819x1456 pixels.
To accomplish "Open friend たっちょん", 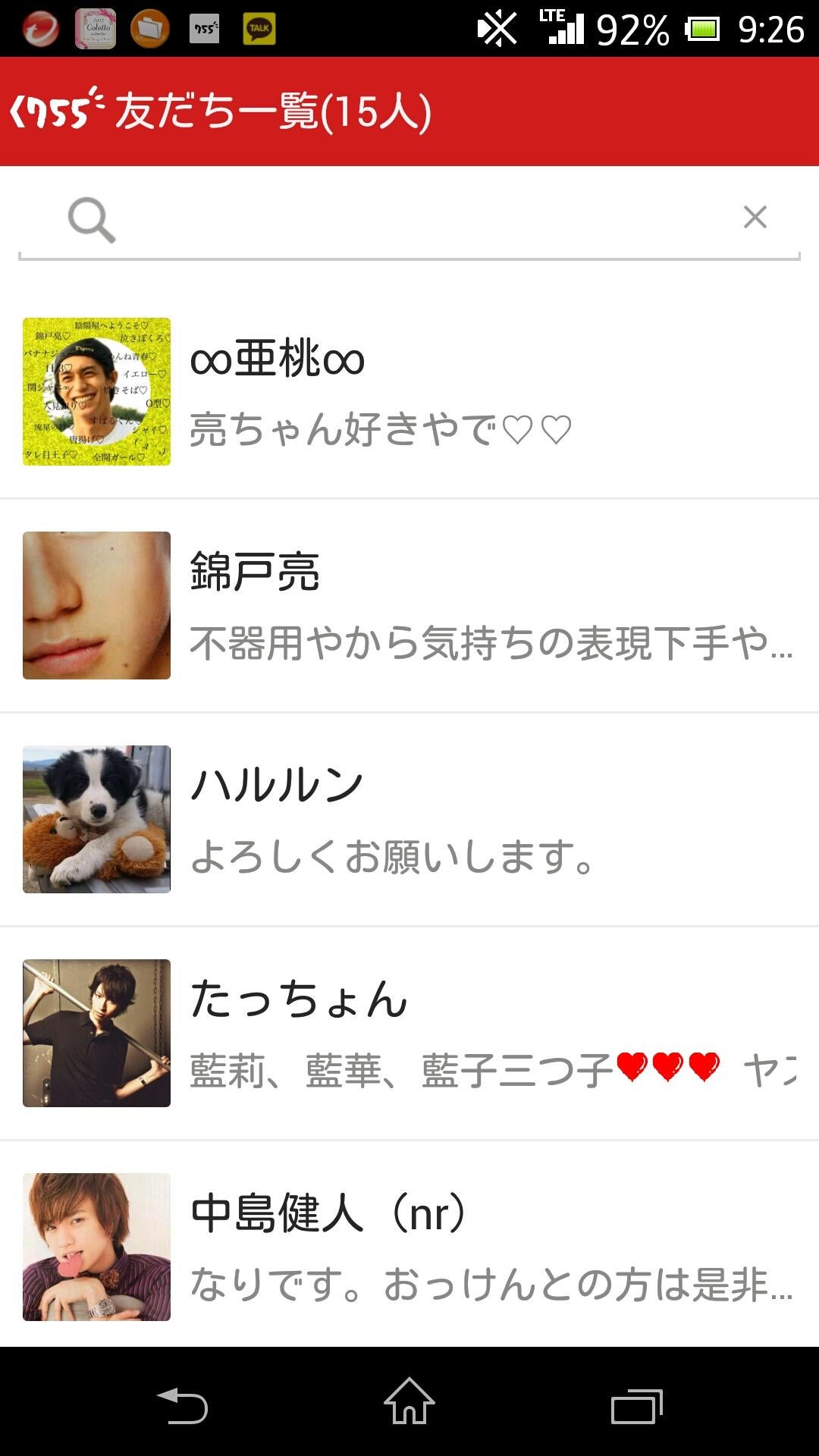I will (x=409, y=1034).
